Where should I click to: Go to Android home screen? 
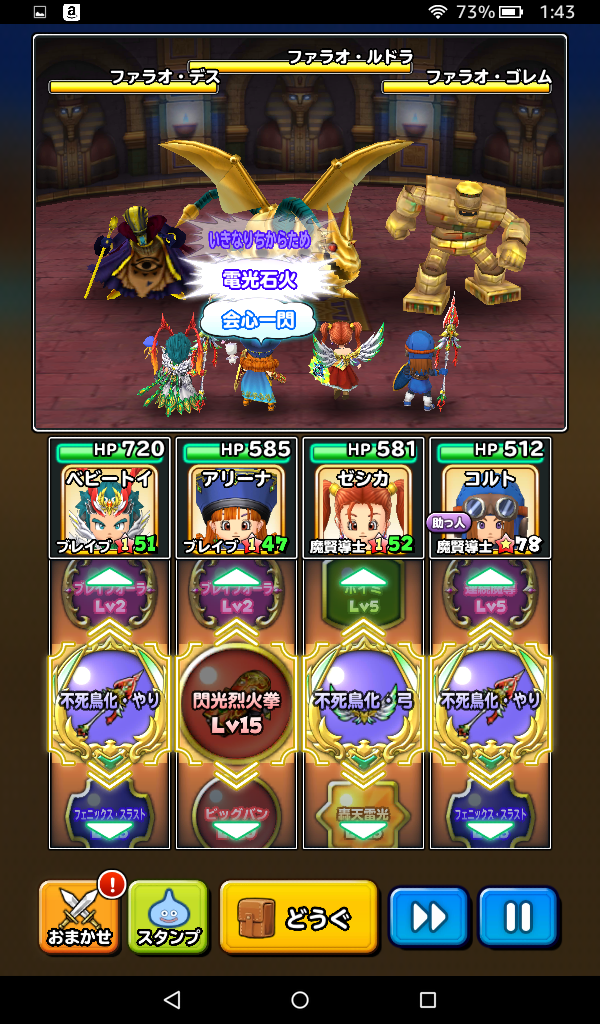point(300,999)
